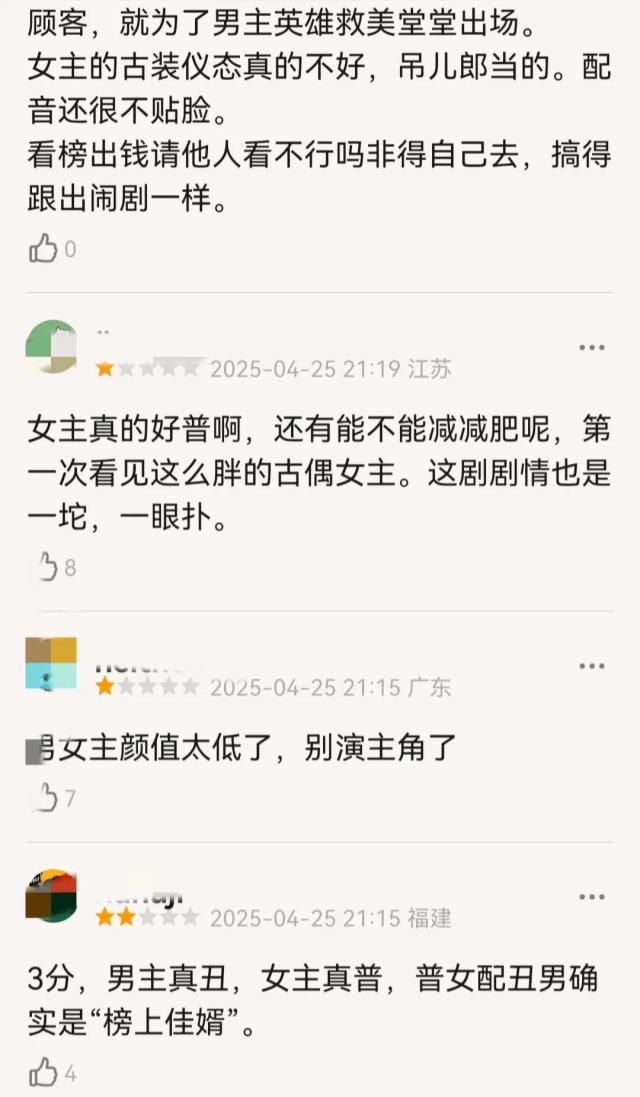View the 江苏 reviewer's profile avatar

(51, 347)
